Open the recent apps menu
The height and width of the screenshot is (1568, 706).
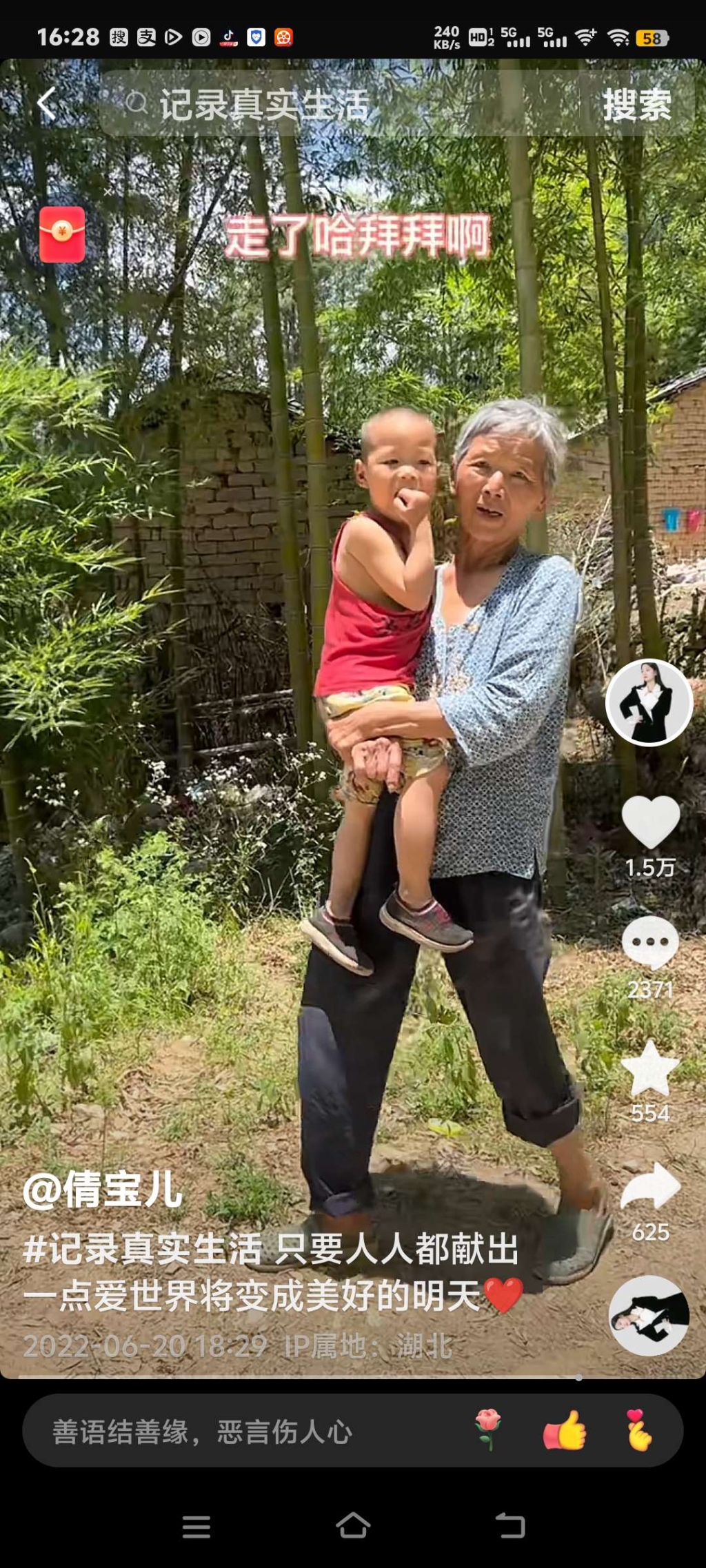pos(196,1527)
